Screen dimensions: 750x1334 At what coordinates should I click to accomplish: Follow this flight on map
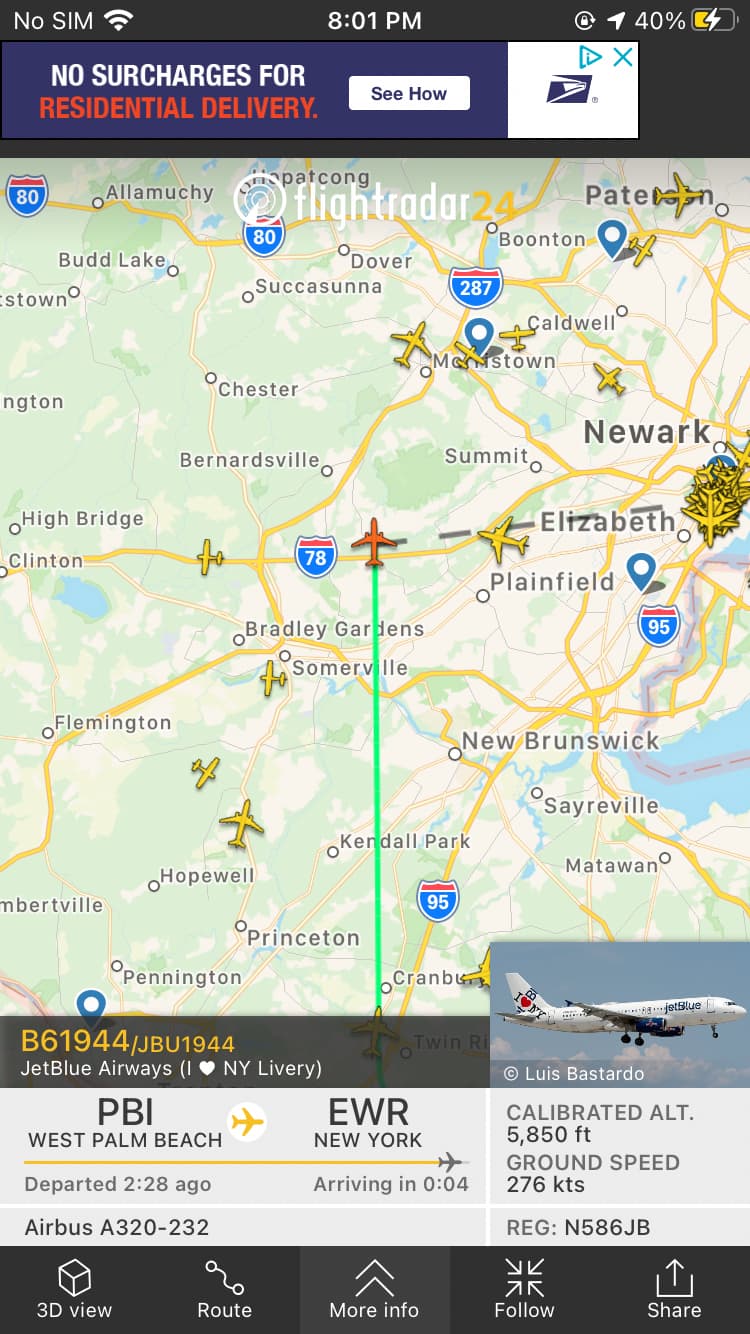pos(524,1290)
